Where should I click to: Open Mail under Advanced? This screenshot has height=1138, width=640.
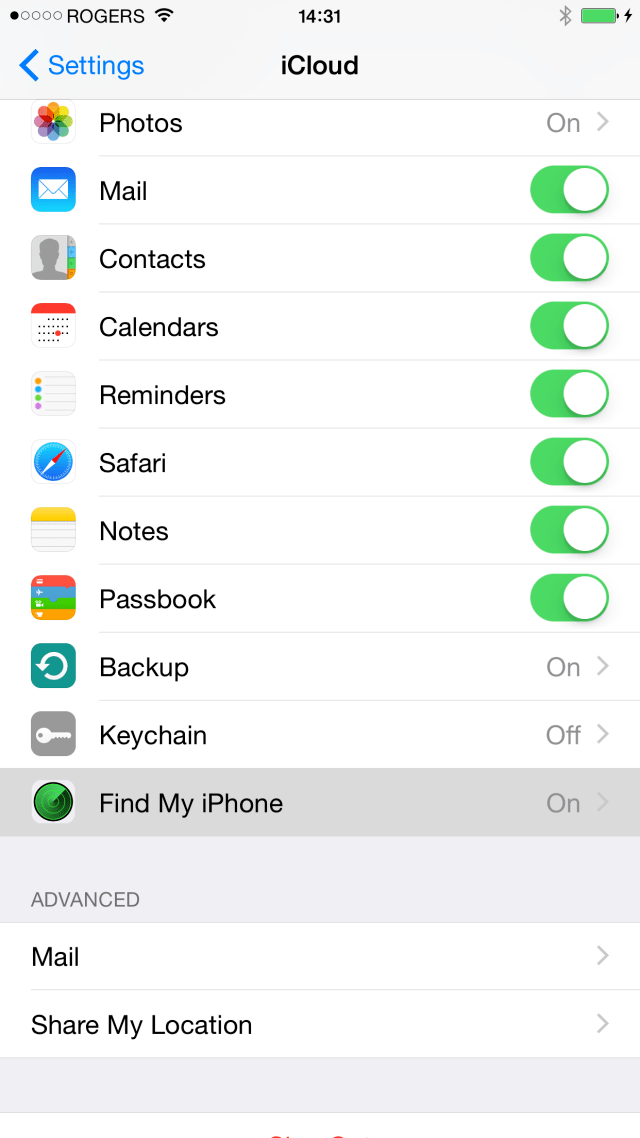[x=320, y=957]
